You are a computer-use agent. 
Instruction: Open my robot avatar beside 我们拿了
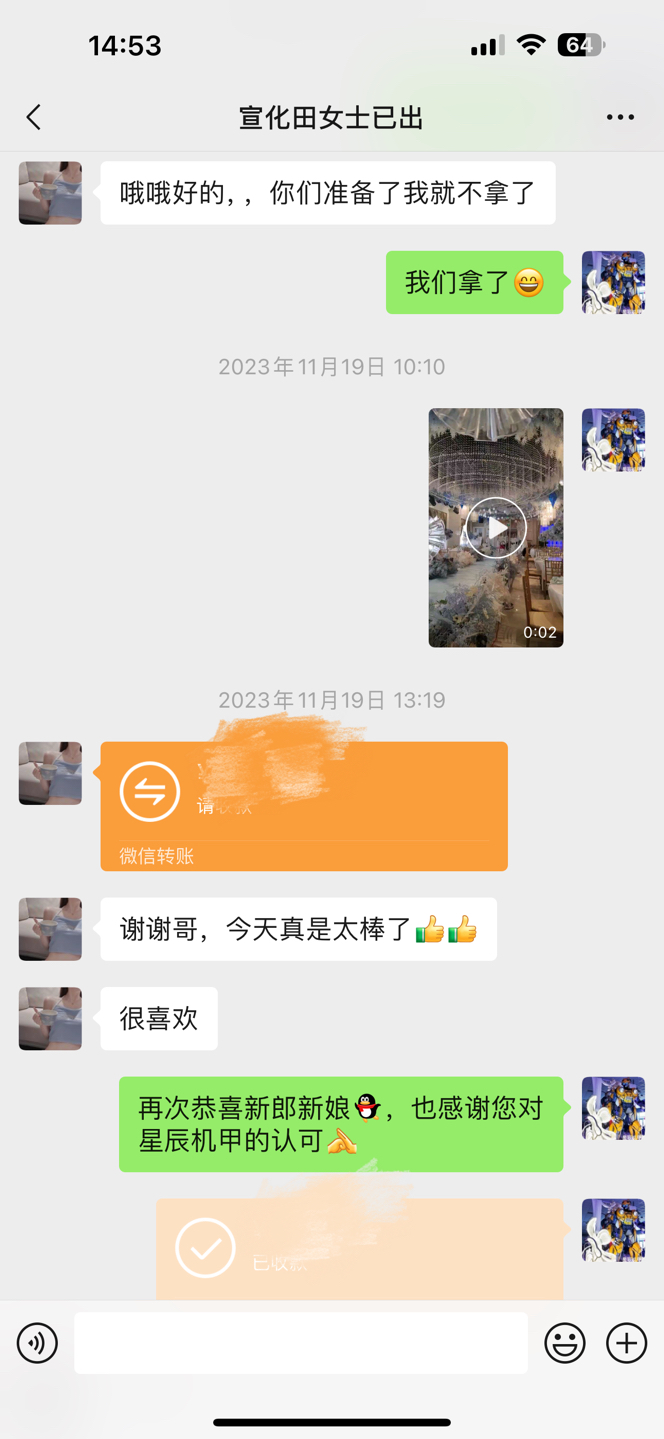[613, 282]
